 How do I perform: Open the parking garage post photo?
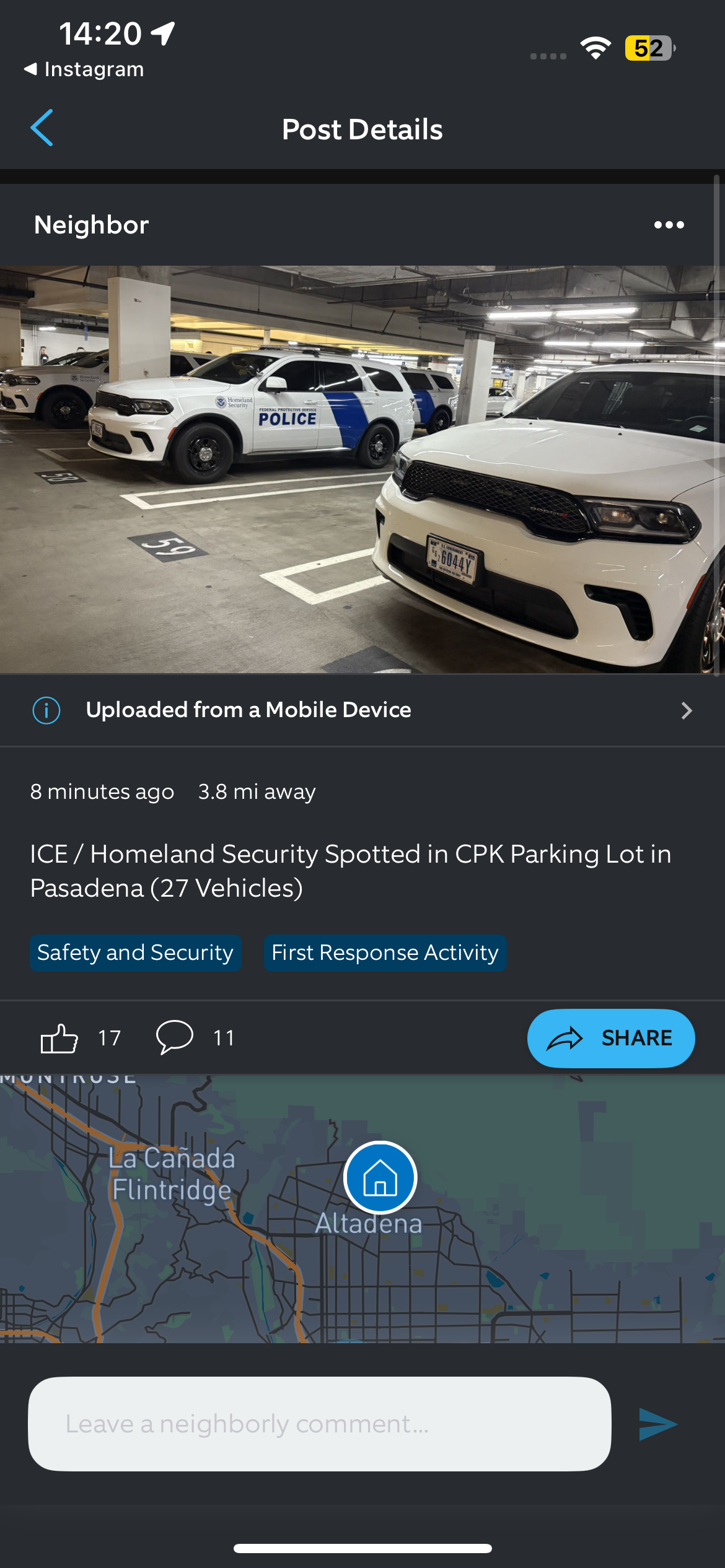362,469
